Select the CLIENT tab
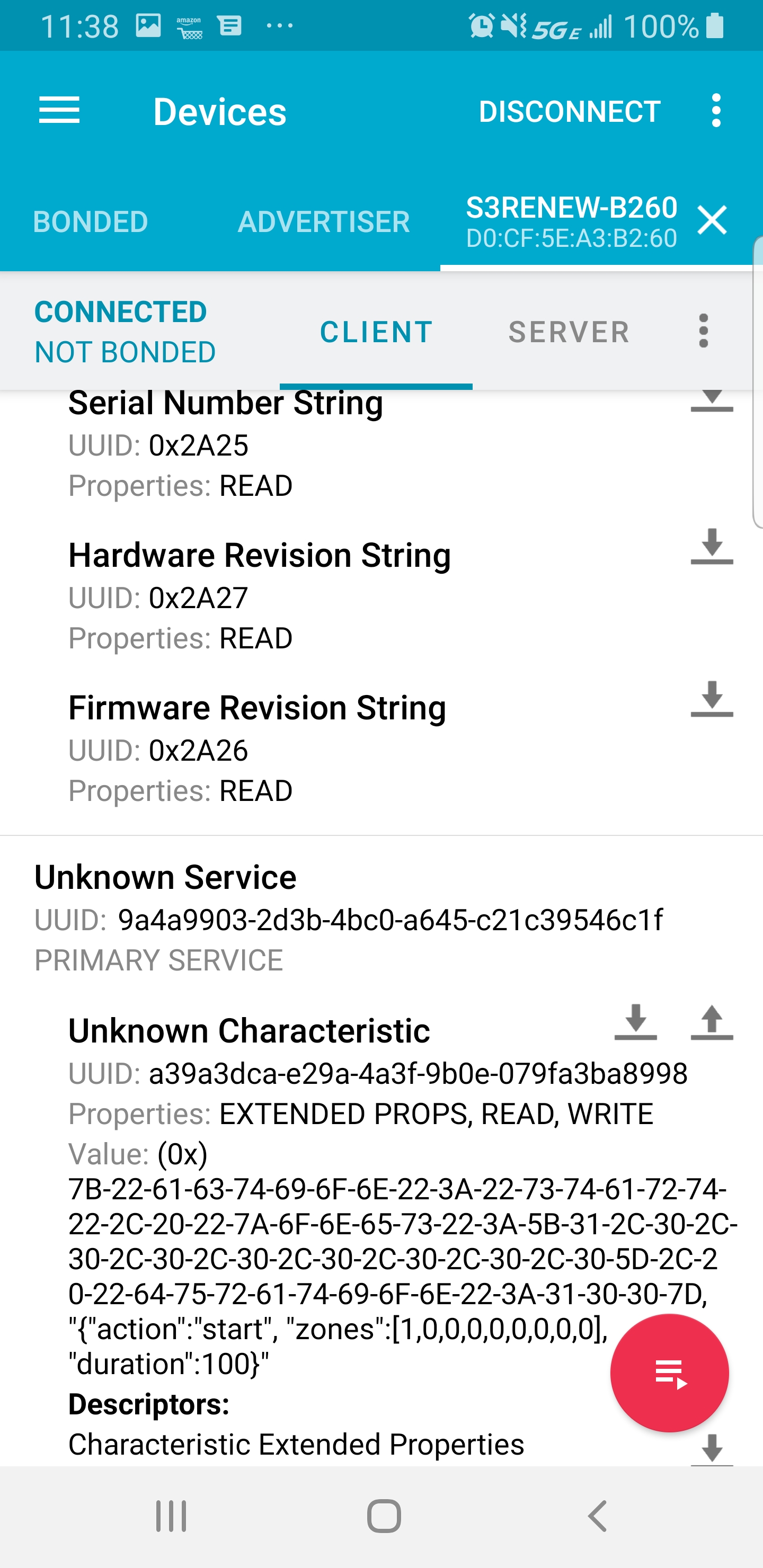Screen dimensions: 763x1568 pyautogui.click(x=376, y=332)
